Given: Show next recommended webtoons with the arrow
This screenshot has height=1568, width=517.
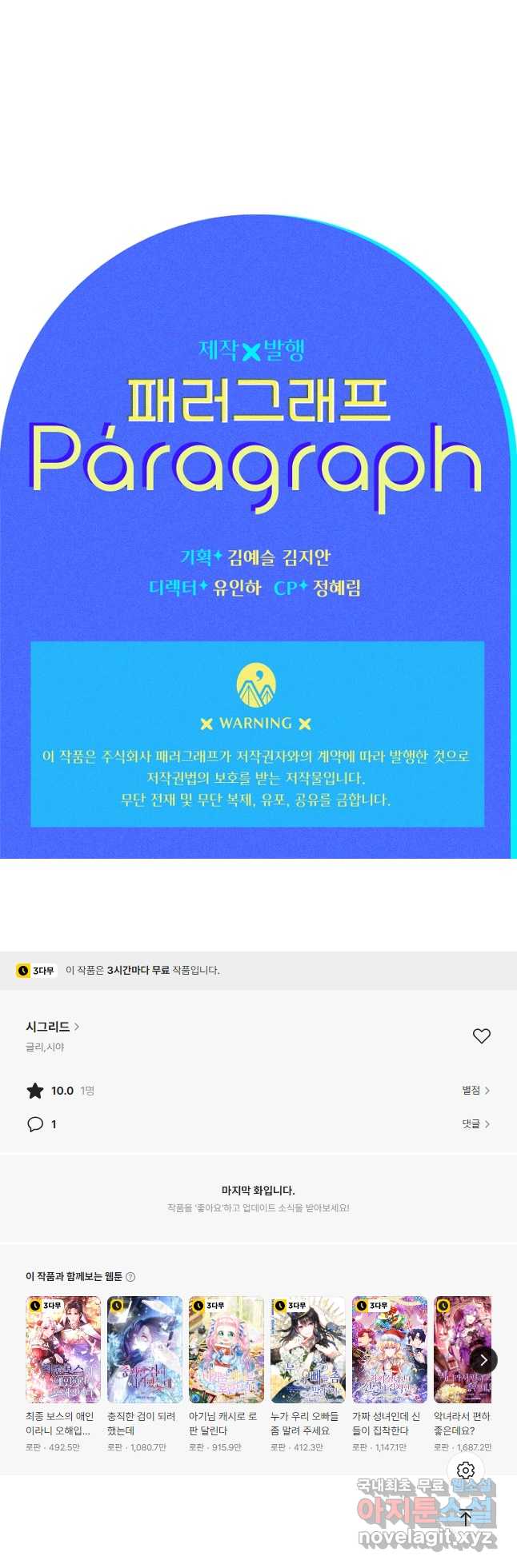Looking at the screenshot, I should (483, 1359).
